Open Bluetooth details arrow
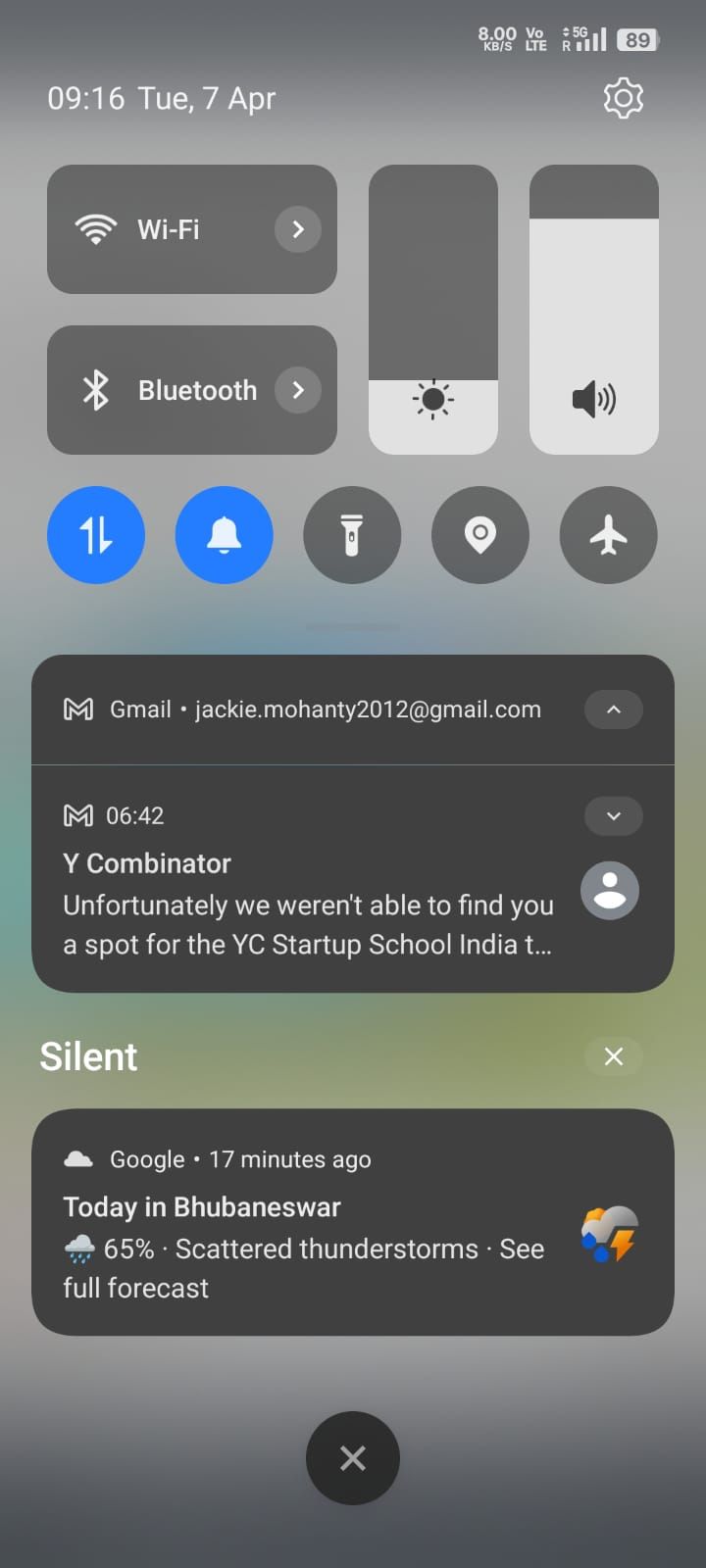The image size is (706, 1568). pyautogui.click(x=298, y=390)
